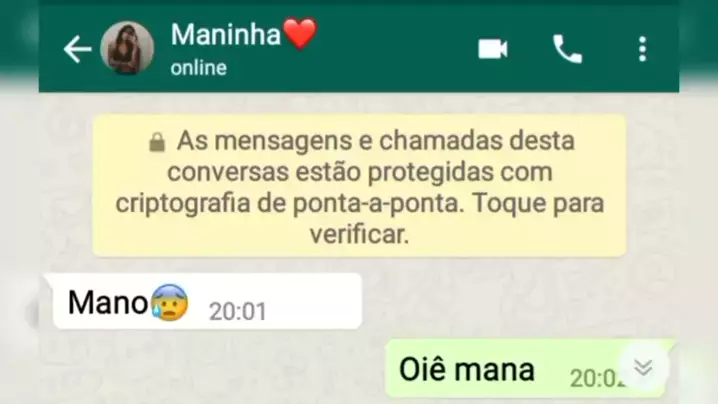Jump to latest messages with down arrow
The width and height of the screenshot is (718, 404).
pos(643,367)
